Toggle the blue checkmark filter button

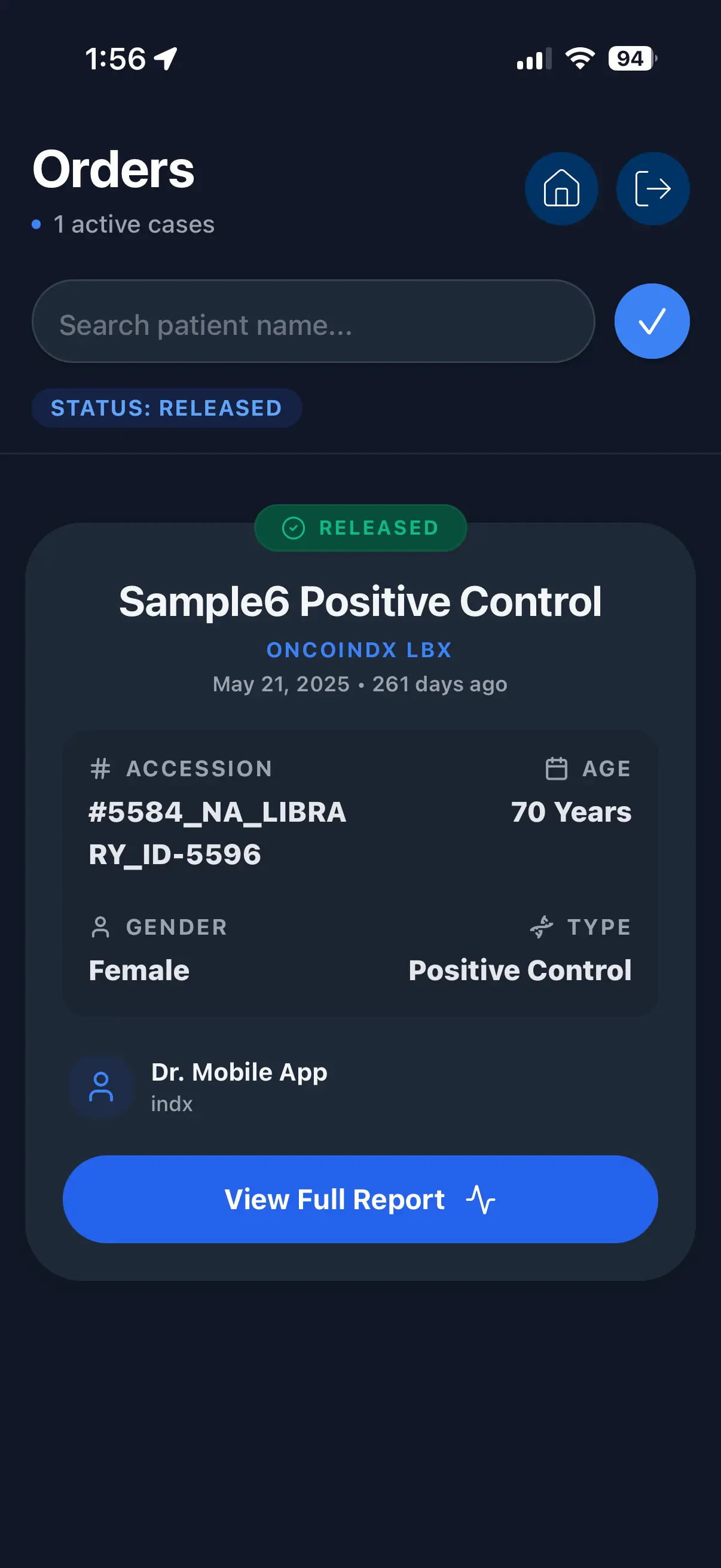pos(651,321)
